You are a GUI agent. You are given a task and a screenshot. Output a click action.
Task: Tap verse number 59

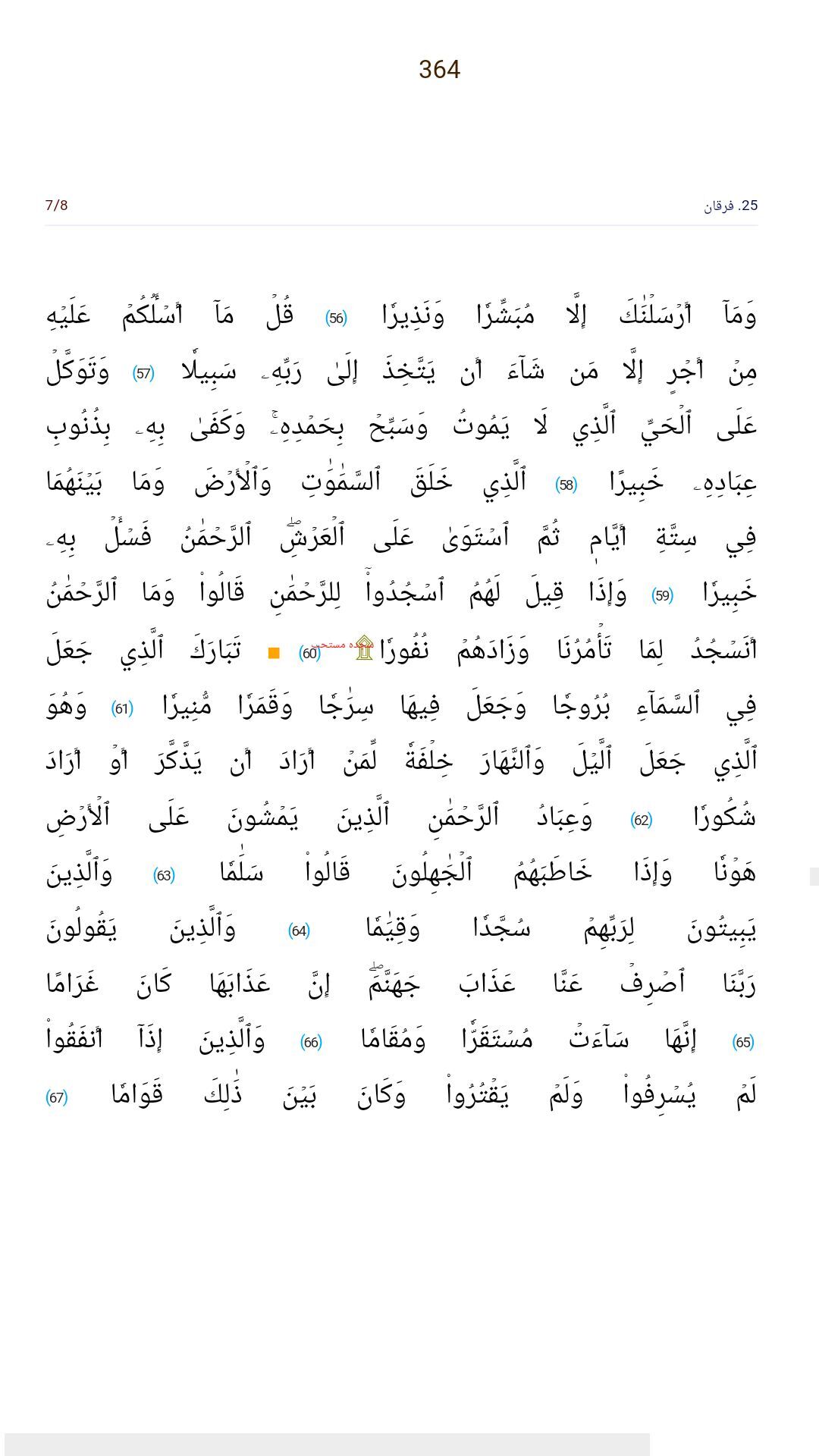[663, 596]
